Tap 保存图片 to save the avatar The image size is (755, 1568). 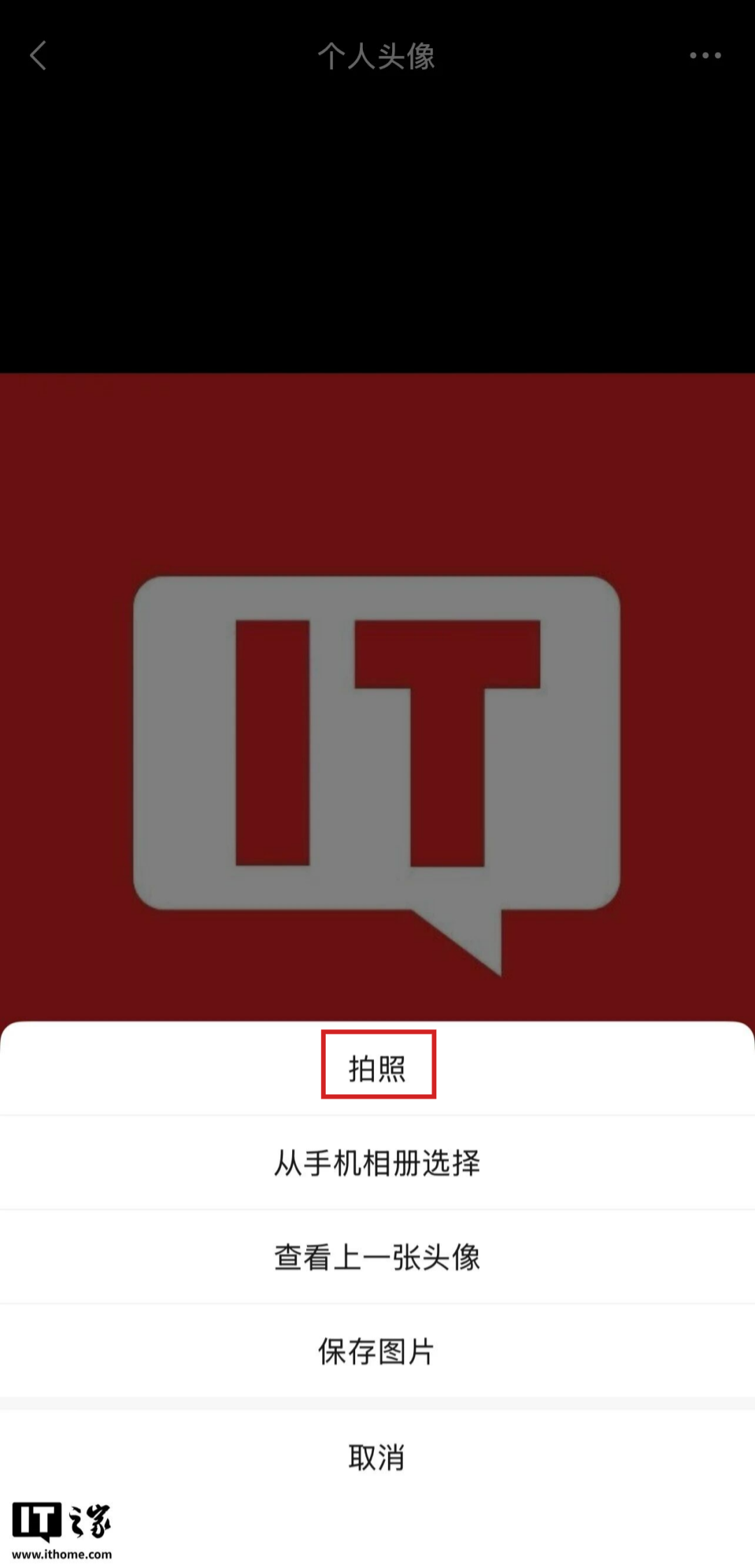click(x=377, y=1350)
